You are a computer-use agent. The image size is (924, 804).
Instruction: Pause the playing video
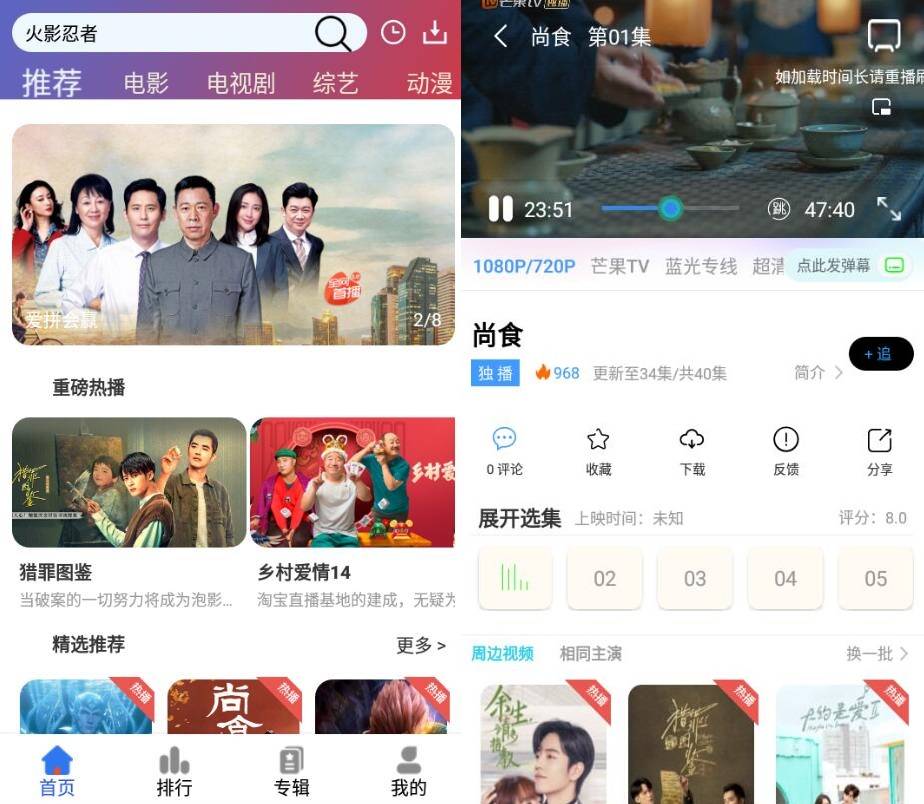coord(500,209)
